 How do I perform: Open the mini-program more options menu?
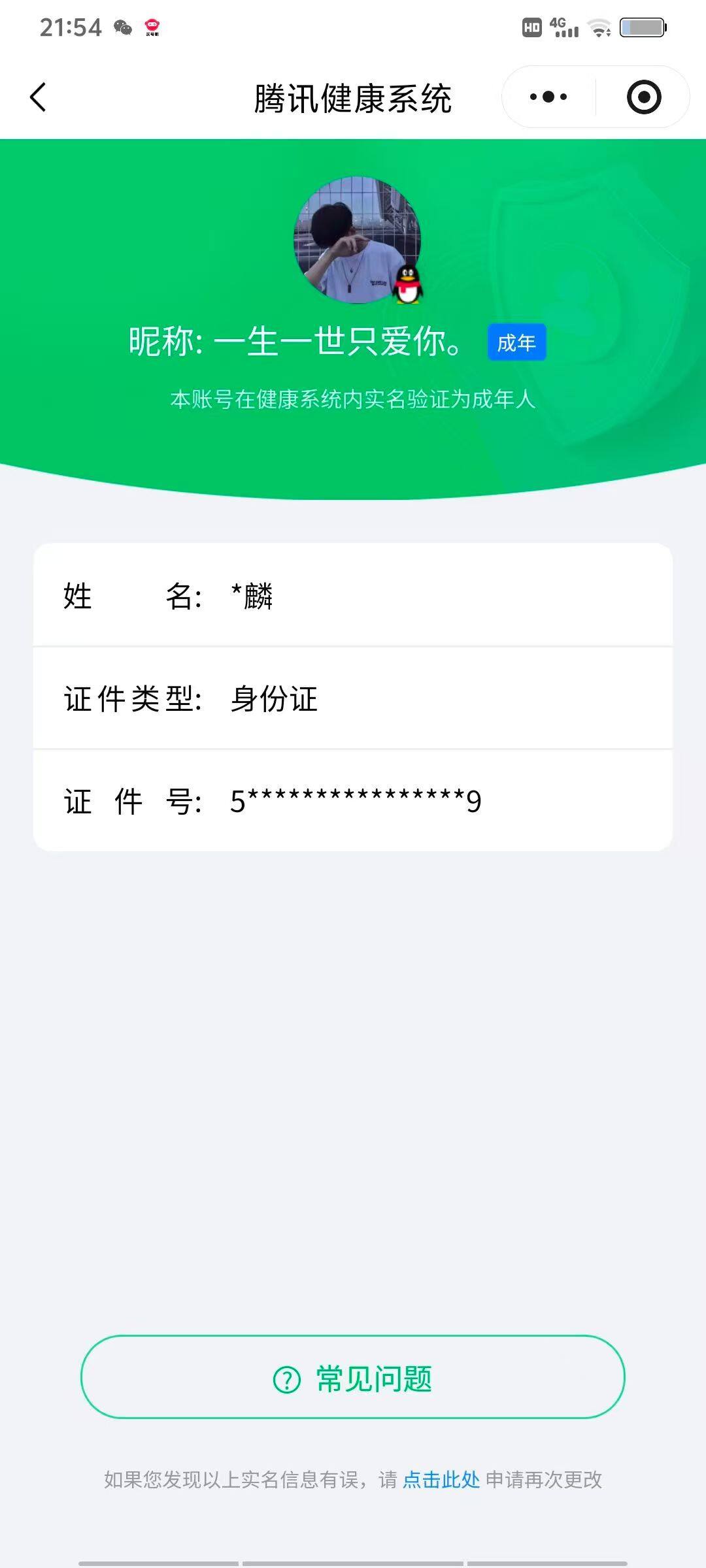[548, 96]
